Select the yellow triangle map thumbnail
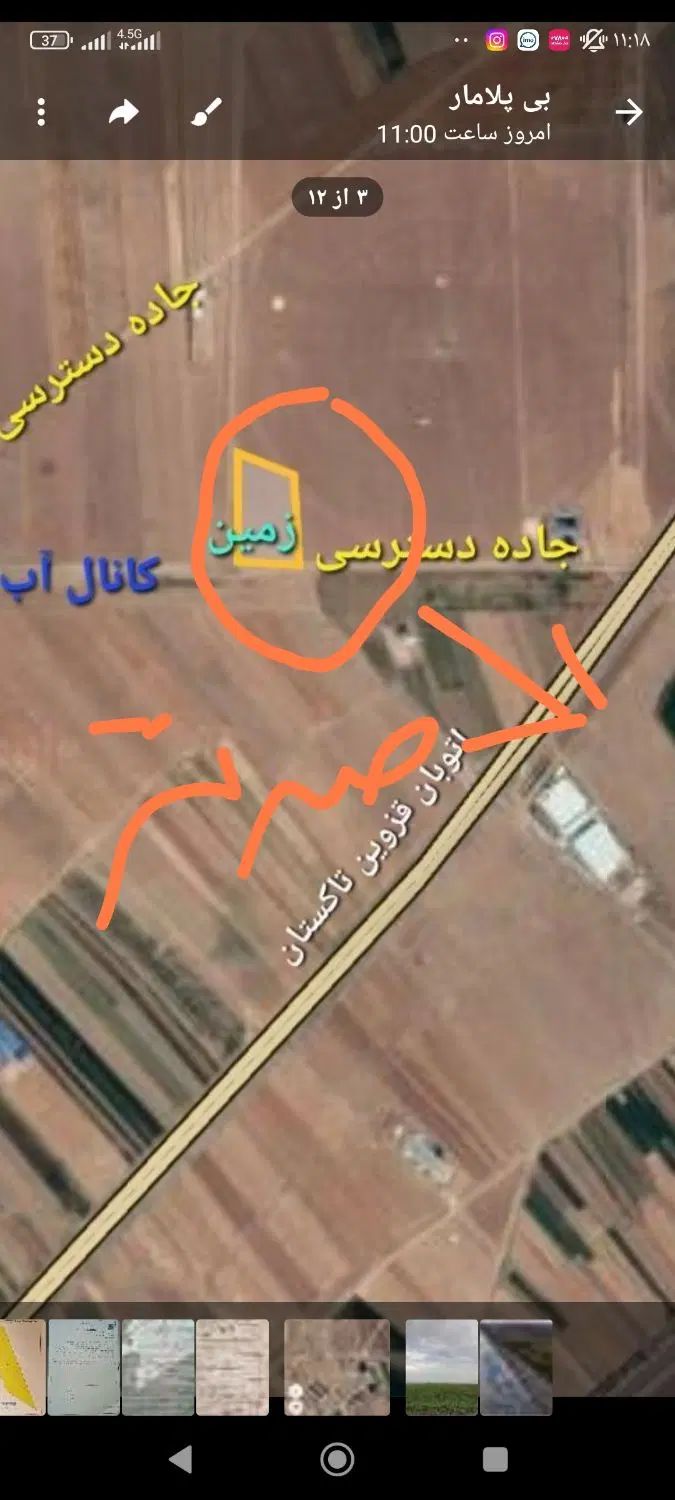The image size is (675, 1500). pyautogui.click(x=22, y=1367)
